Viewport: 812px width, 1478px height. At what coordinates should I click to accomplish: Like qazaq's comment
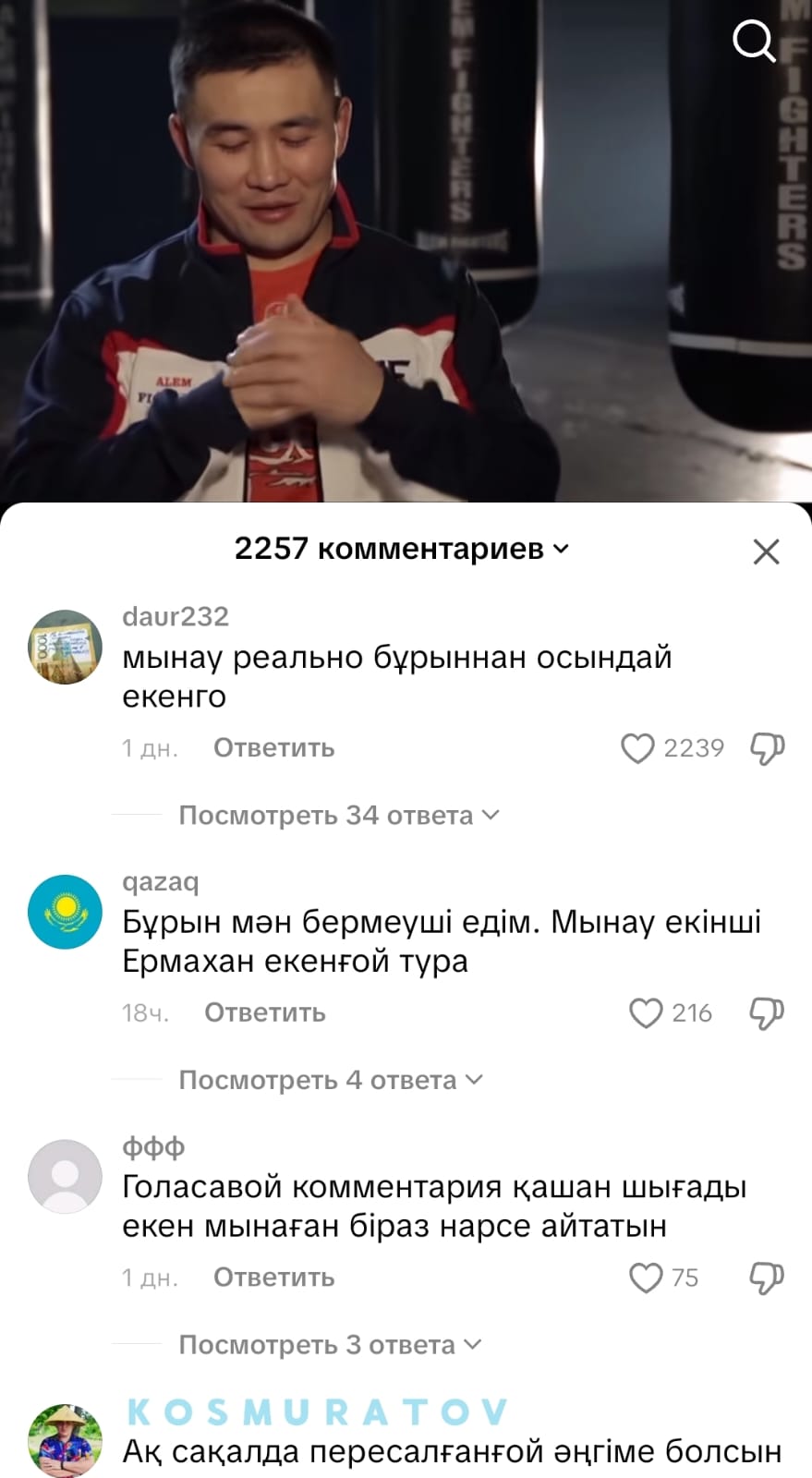click(646, 1013)
